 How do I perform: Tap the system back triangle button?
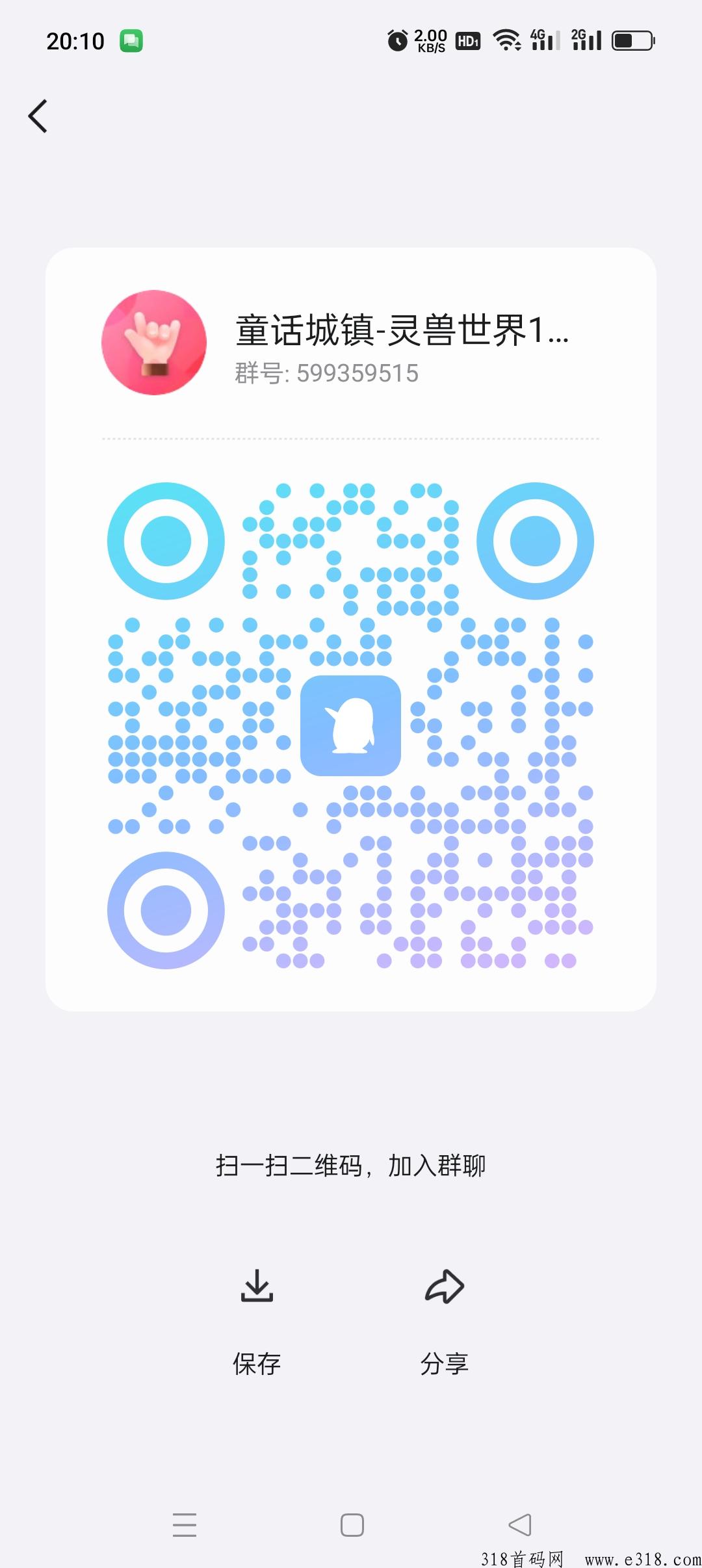click(520, 1524)
